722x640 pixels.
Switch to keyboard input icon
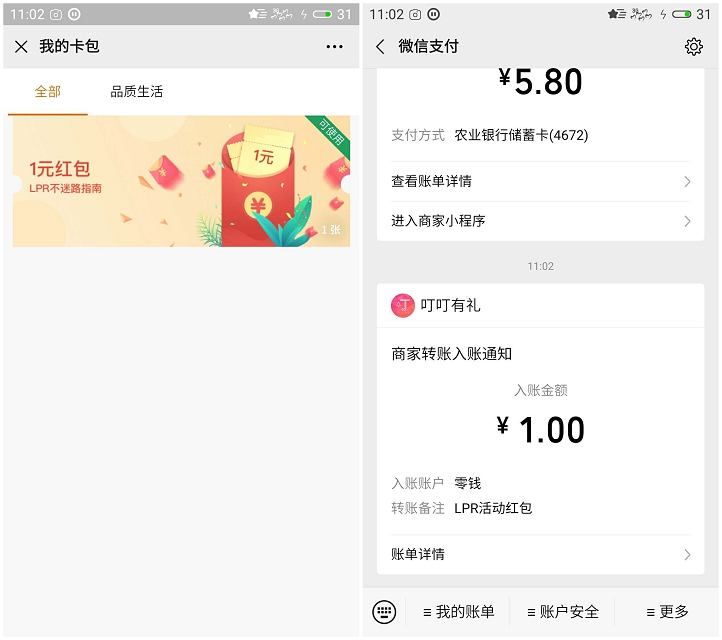(385, 612)
